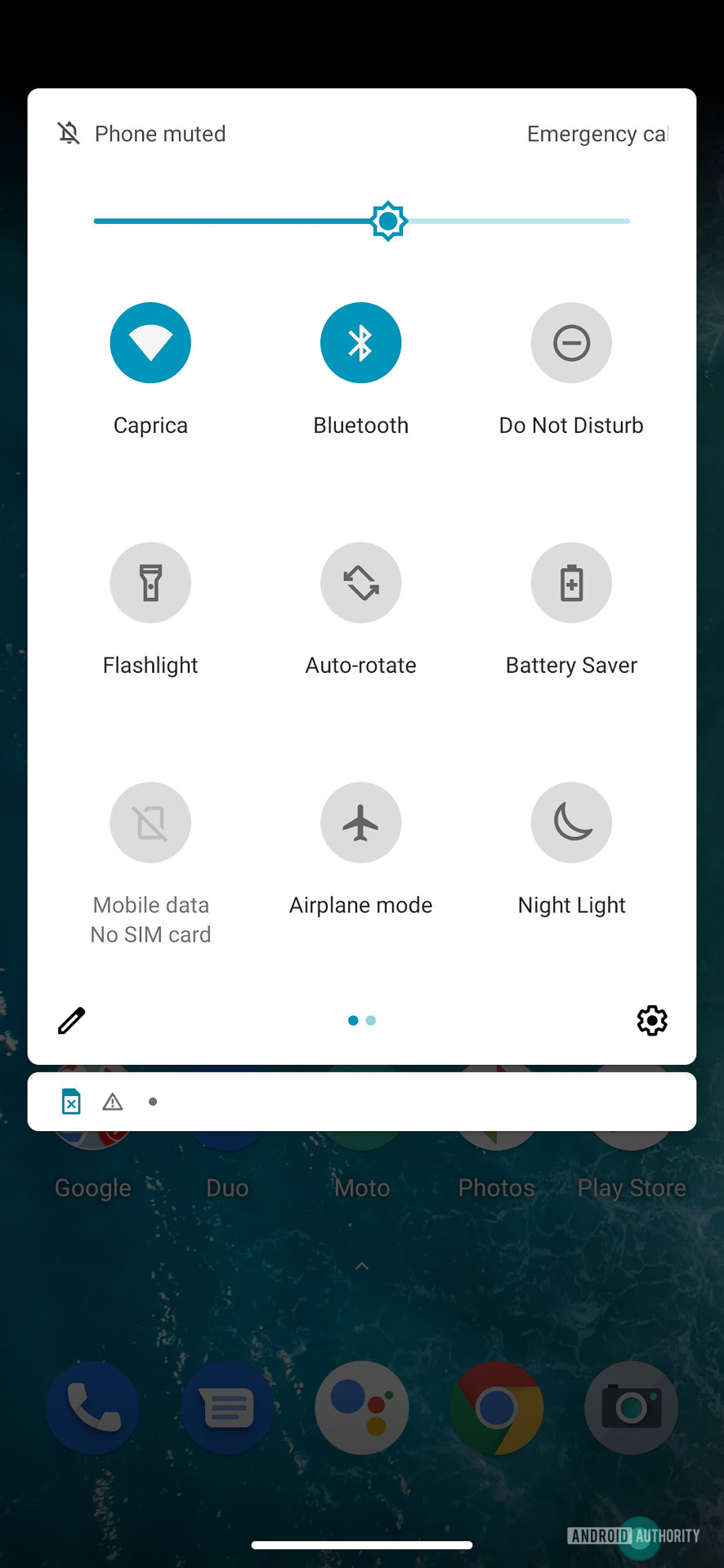The image size is (724, 1568).
Task: Enable Do Not Disturb
Action: [571, 343]
